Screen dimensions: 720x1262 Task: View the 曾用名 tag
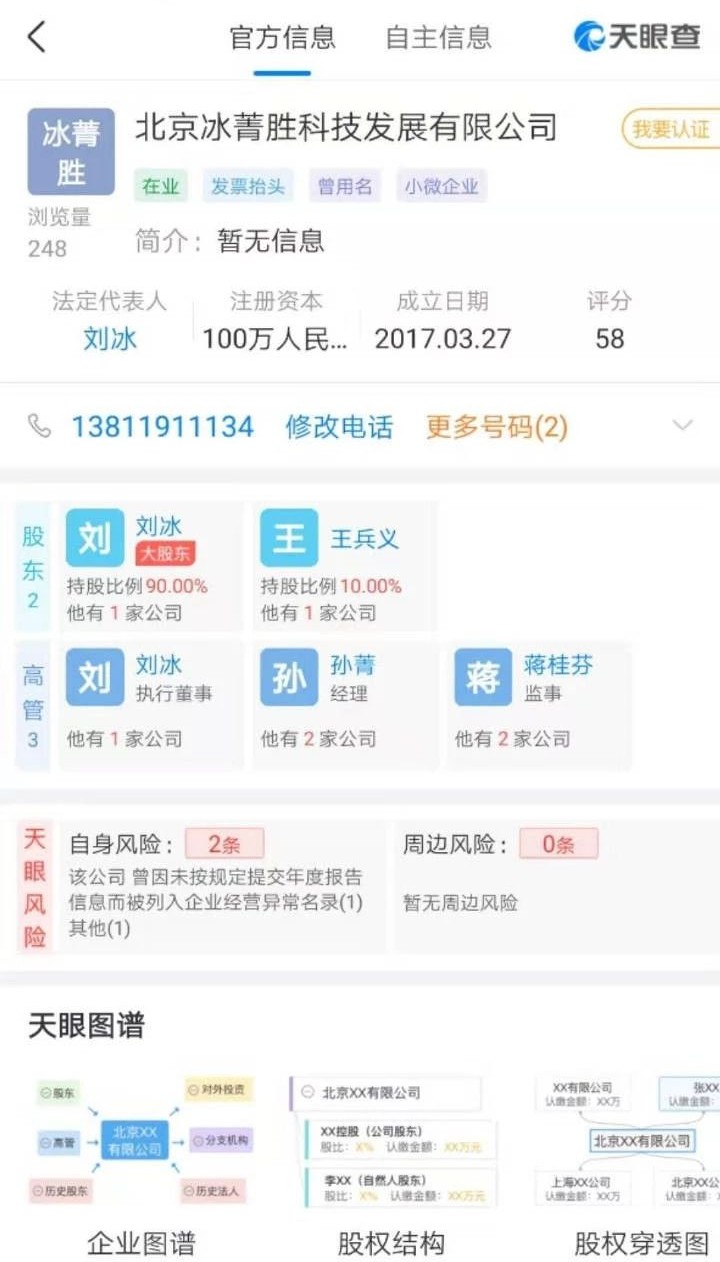pyautogui.click(x=344, y=186)
